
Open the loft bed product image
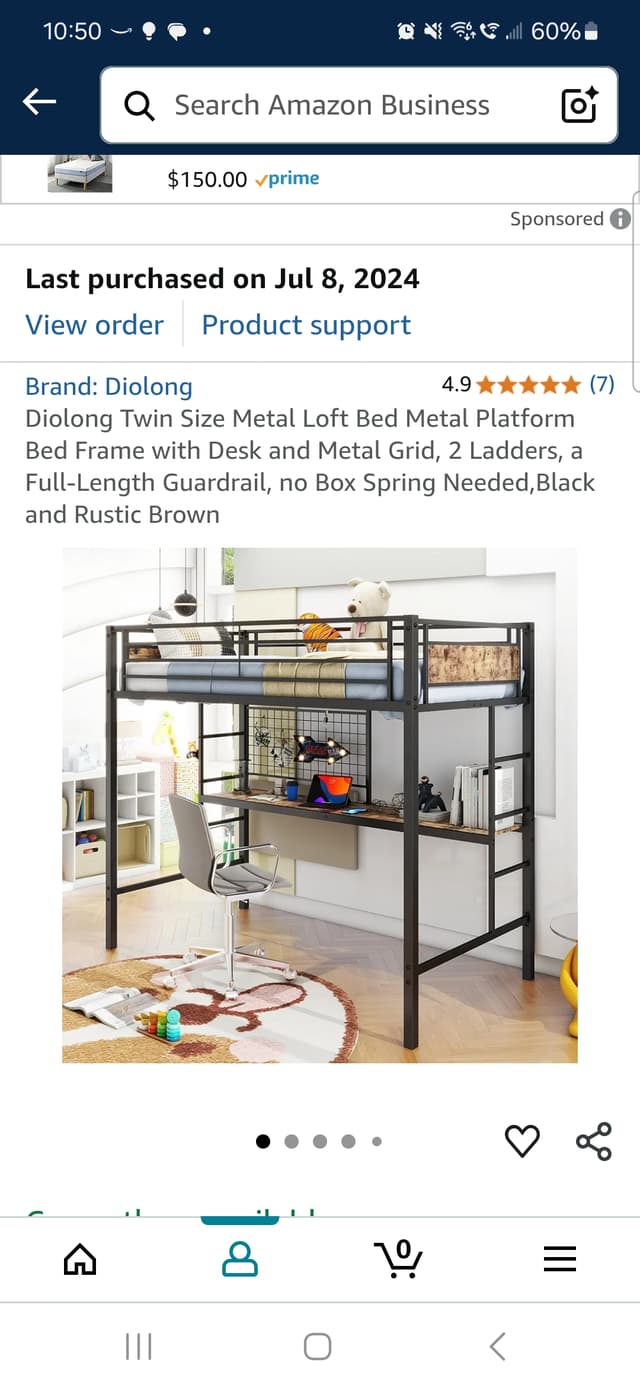pos(320,805)
